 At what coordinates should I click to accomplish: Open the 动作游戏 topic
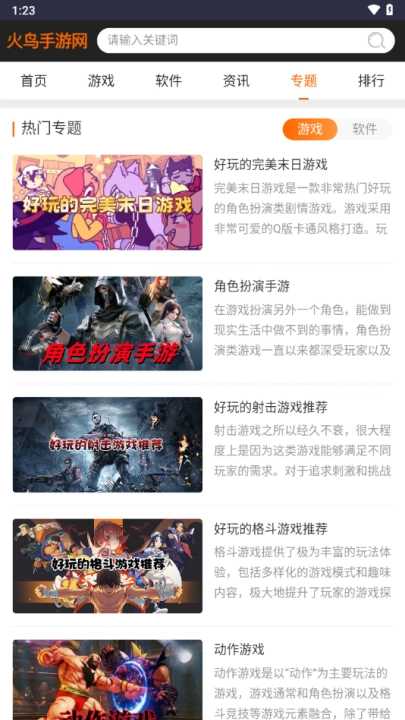point(202,680)
